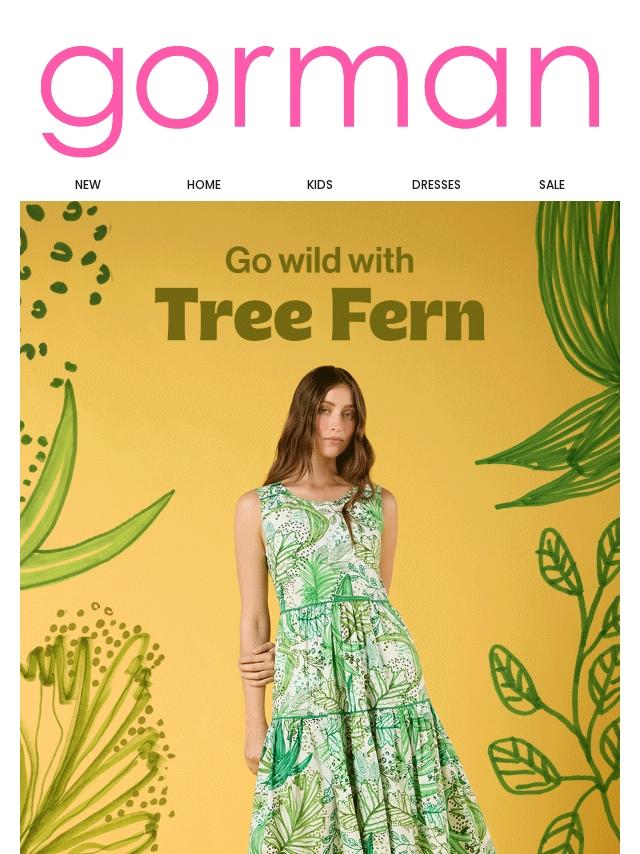Browse the KIDS section

[320, 185]
